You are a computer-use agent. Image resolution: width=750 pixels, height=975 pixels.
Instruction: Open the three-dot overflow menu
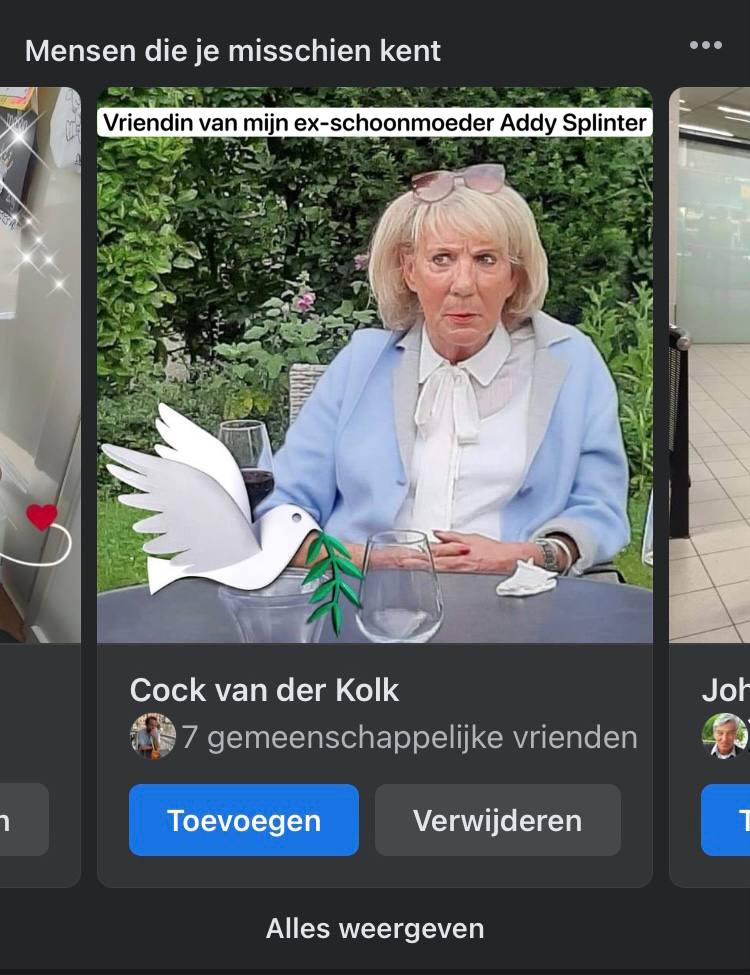point(705,46)
